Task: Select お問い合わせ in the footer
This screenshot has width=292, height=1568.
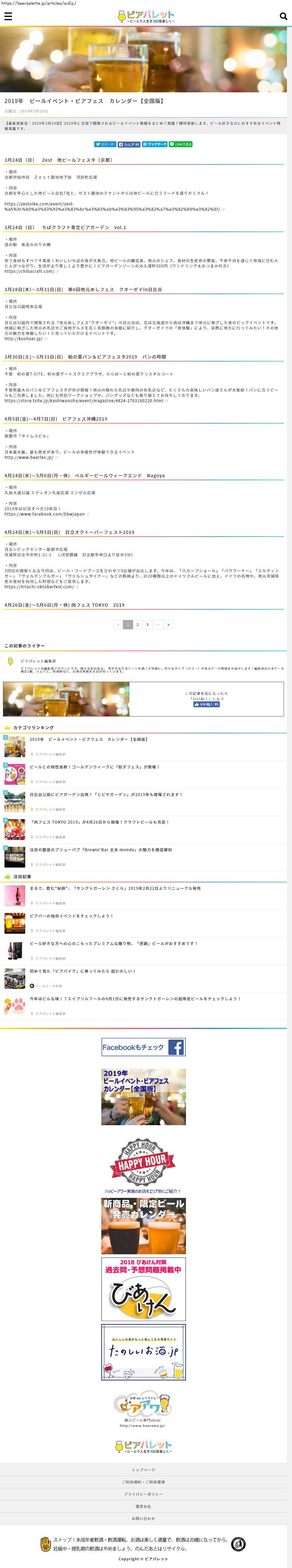Action: (x=143, y=1518)
